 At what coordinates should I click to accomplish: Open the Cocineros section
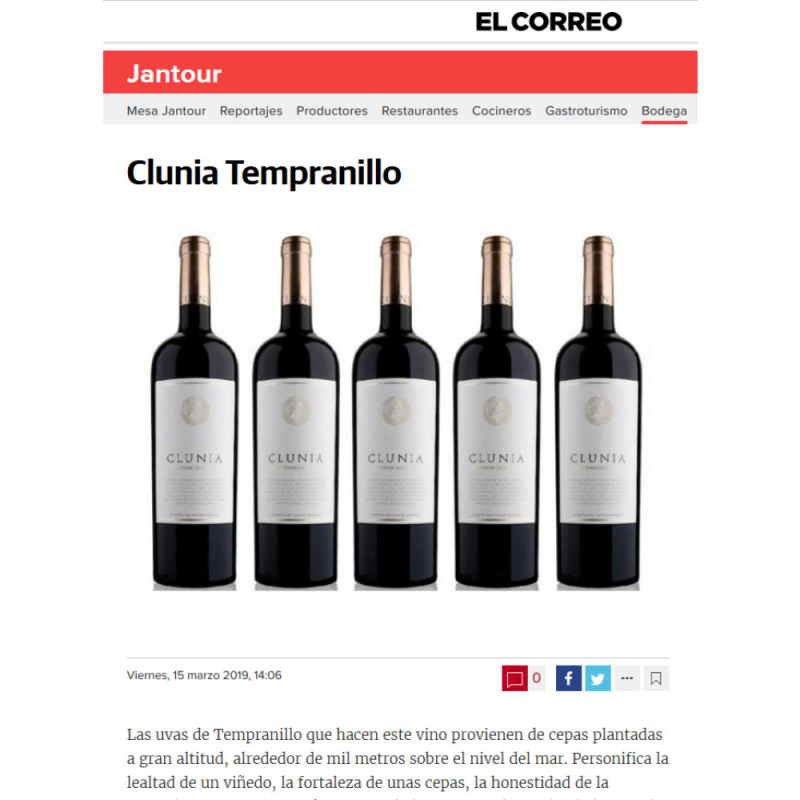[501, 111]
